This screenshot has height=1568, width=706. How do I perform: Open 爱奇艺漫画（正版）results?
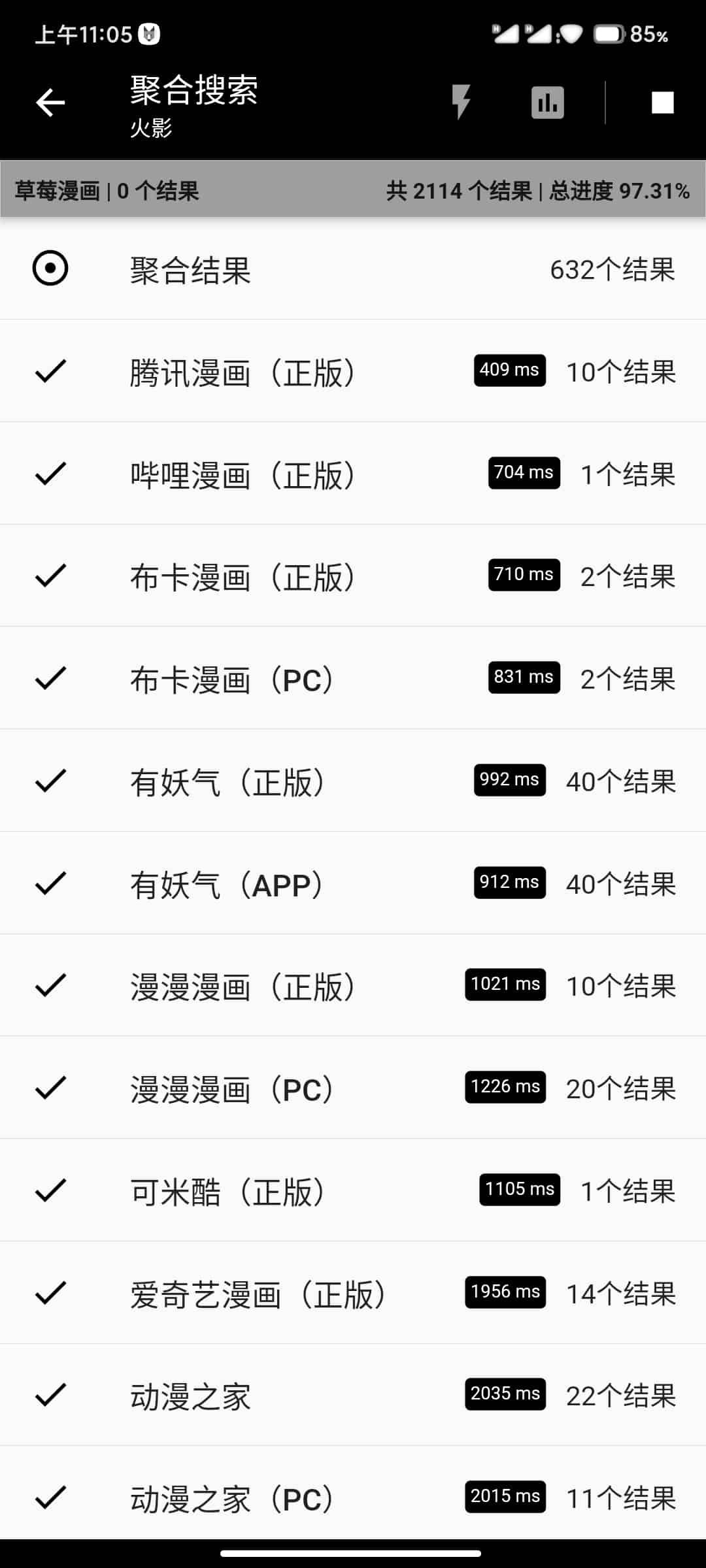click(x=353, y=1293)
